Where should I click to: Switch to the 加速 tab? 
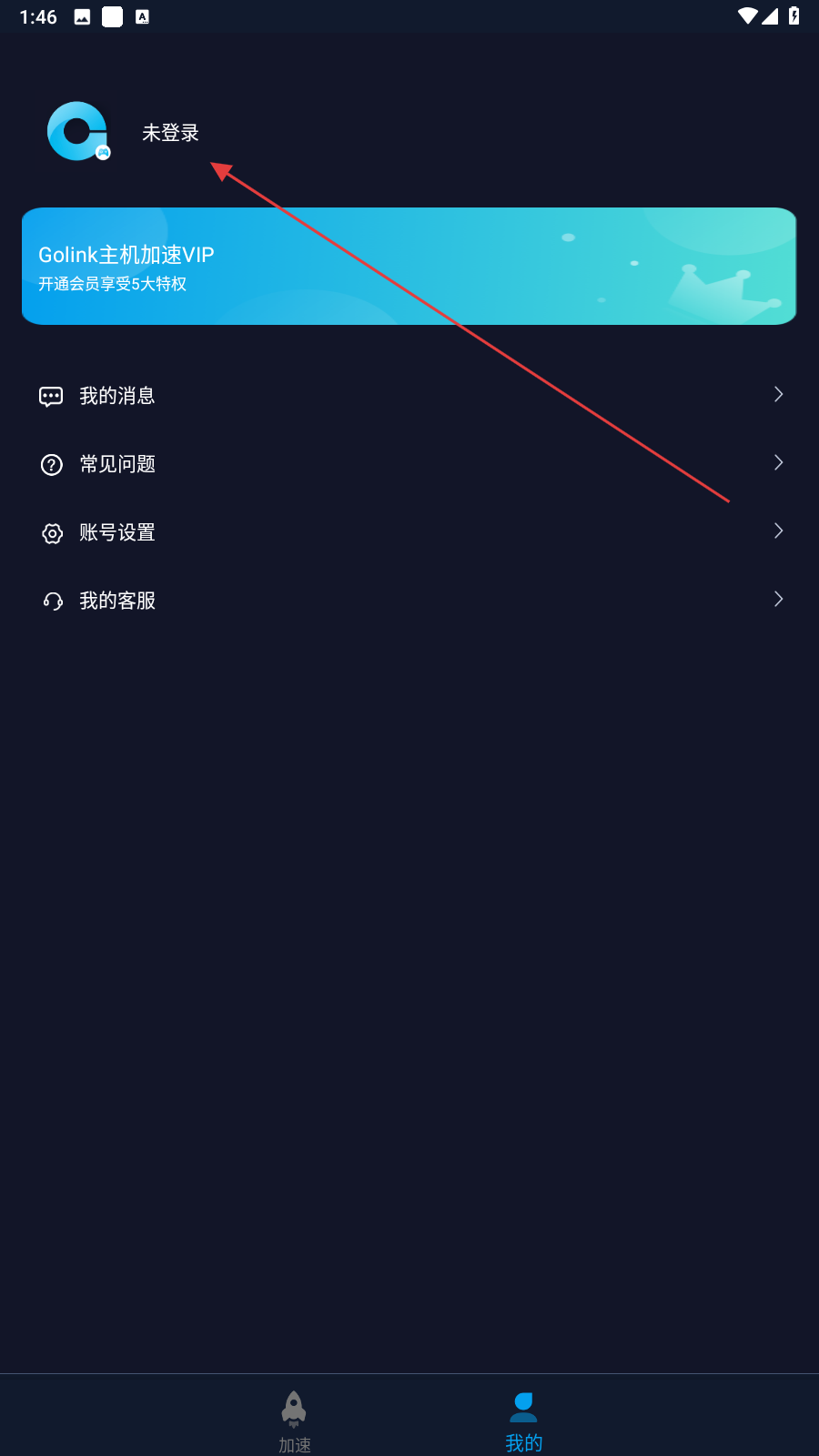click(x=295, y=1421)
